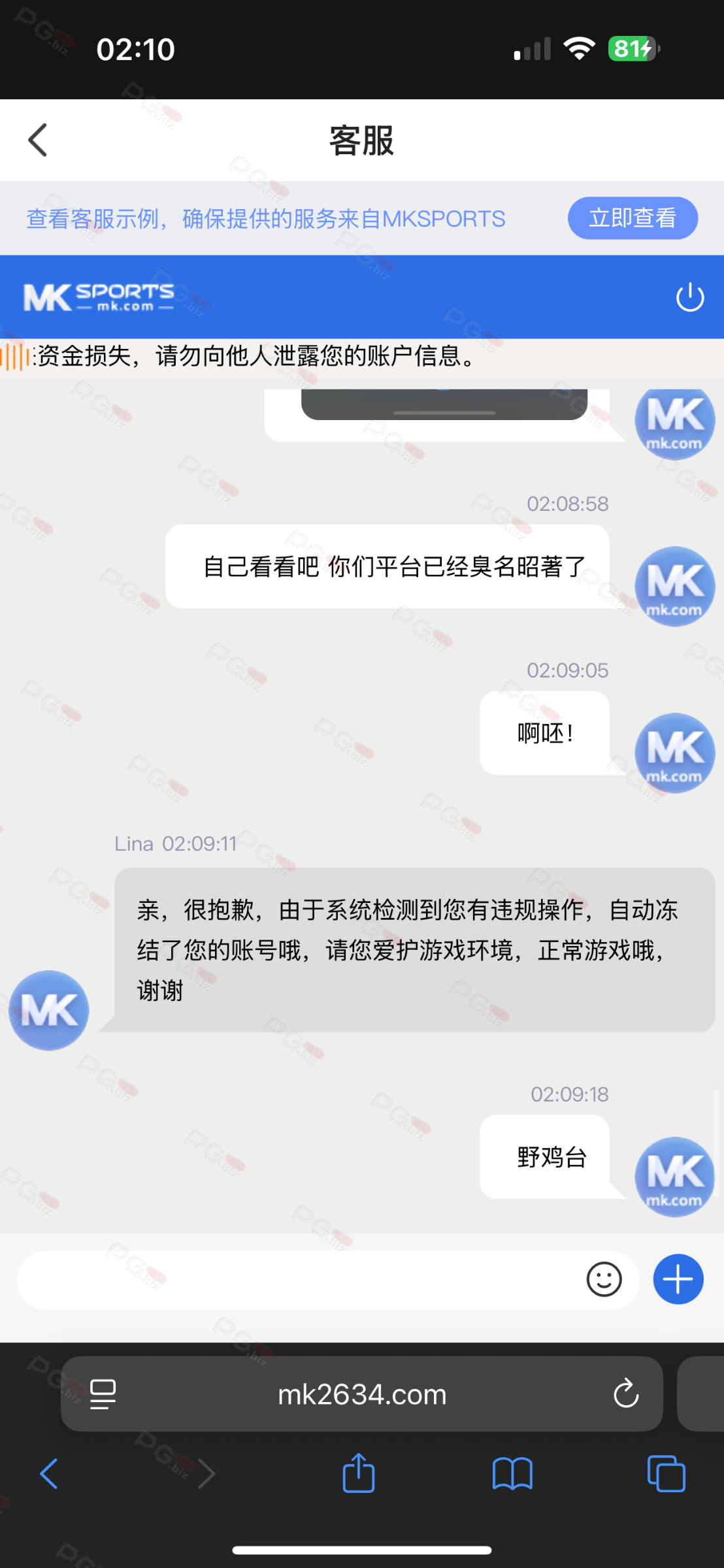Go back in Safari history
724x1568 pixels.
49,1474
